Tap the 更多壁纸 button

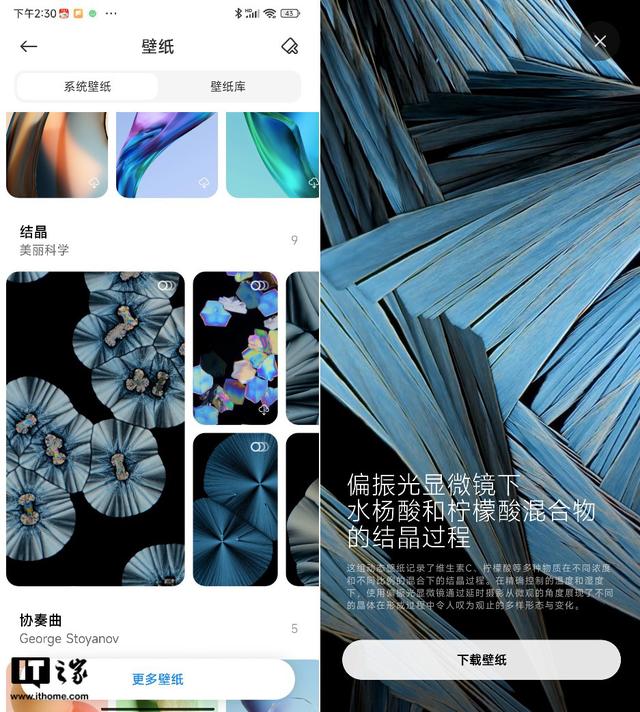pyautogui.click(x=158, y=679)
